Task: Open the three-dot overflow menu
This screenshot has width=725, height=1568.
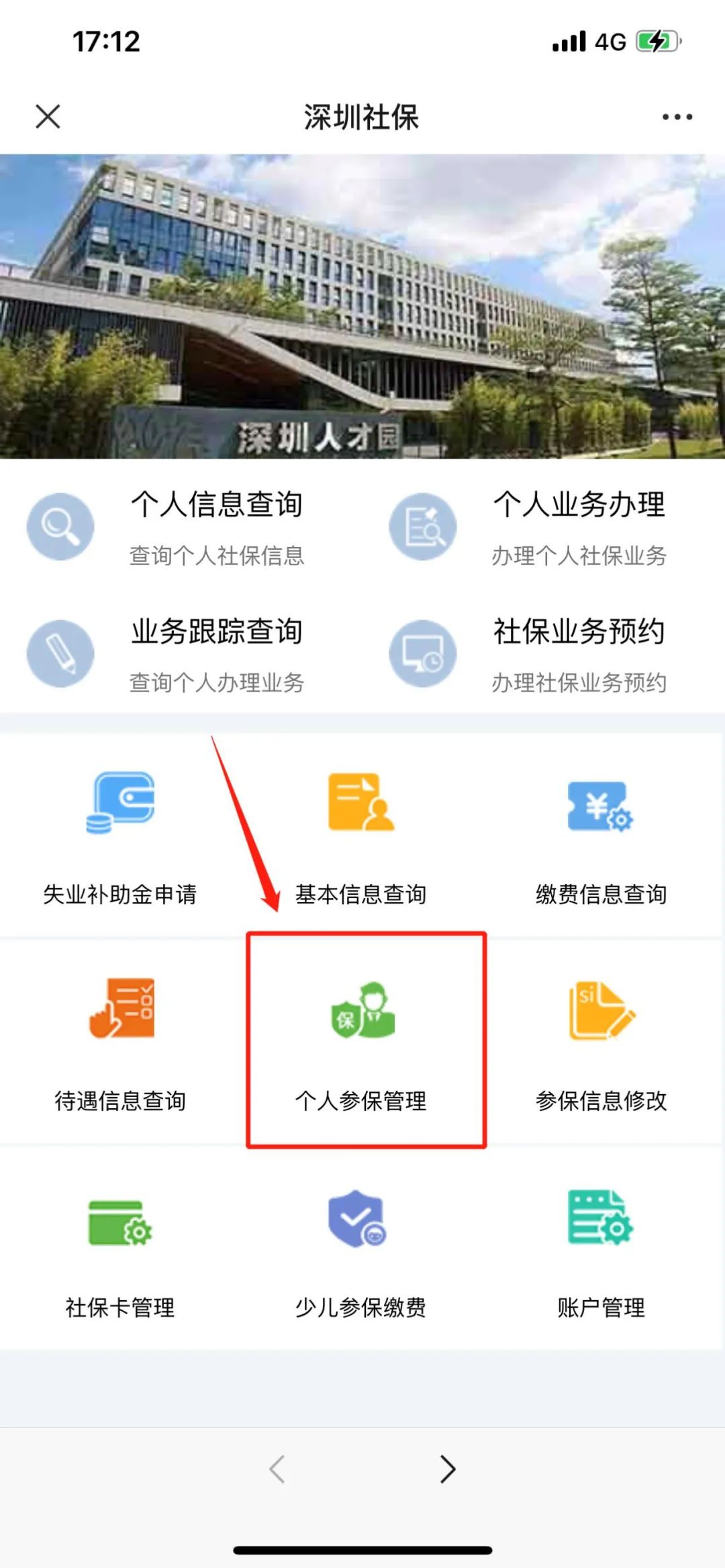Action: (x=677, y=117)
